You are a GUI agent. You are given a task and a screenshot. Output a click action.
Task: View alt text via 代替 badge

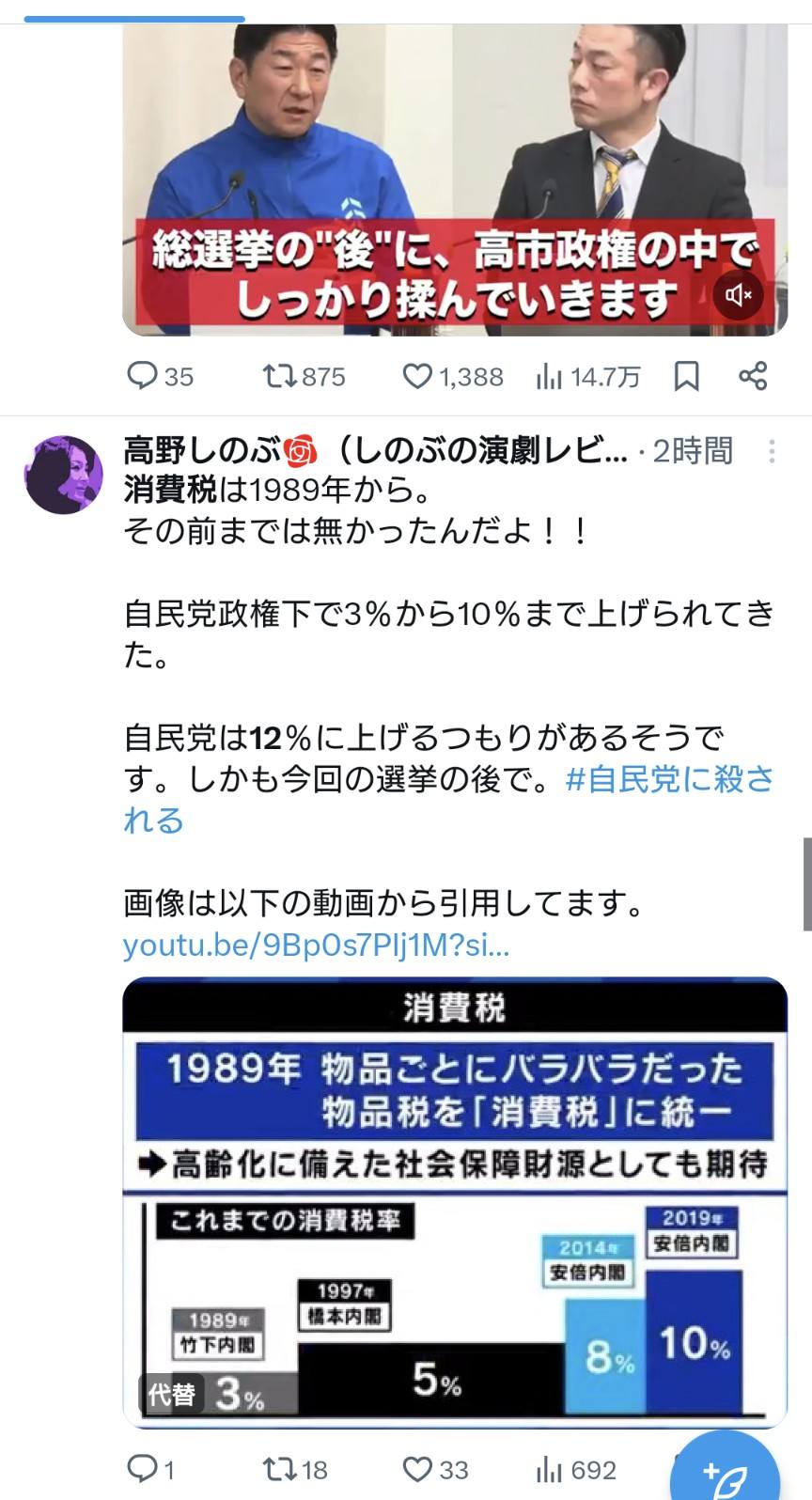coord(171,1394)
